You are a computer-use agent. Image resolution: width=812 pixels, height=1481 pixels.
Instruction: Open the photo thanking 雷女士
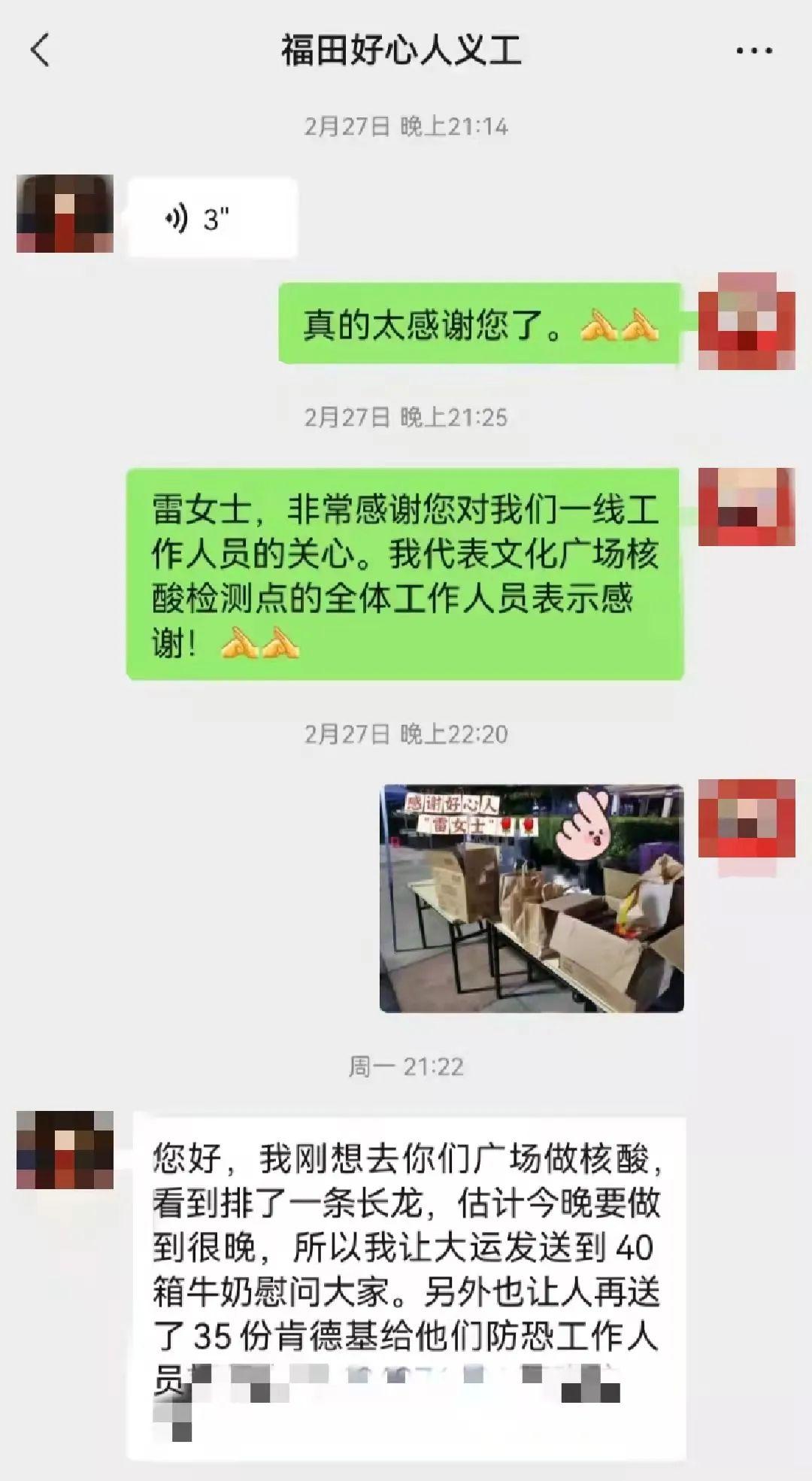click(x=532, y=898)
